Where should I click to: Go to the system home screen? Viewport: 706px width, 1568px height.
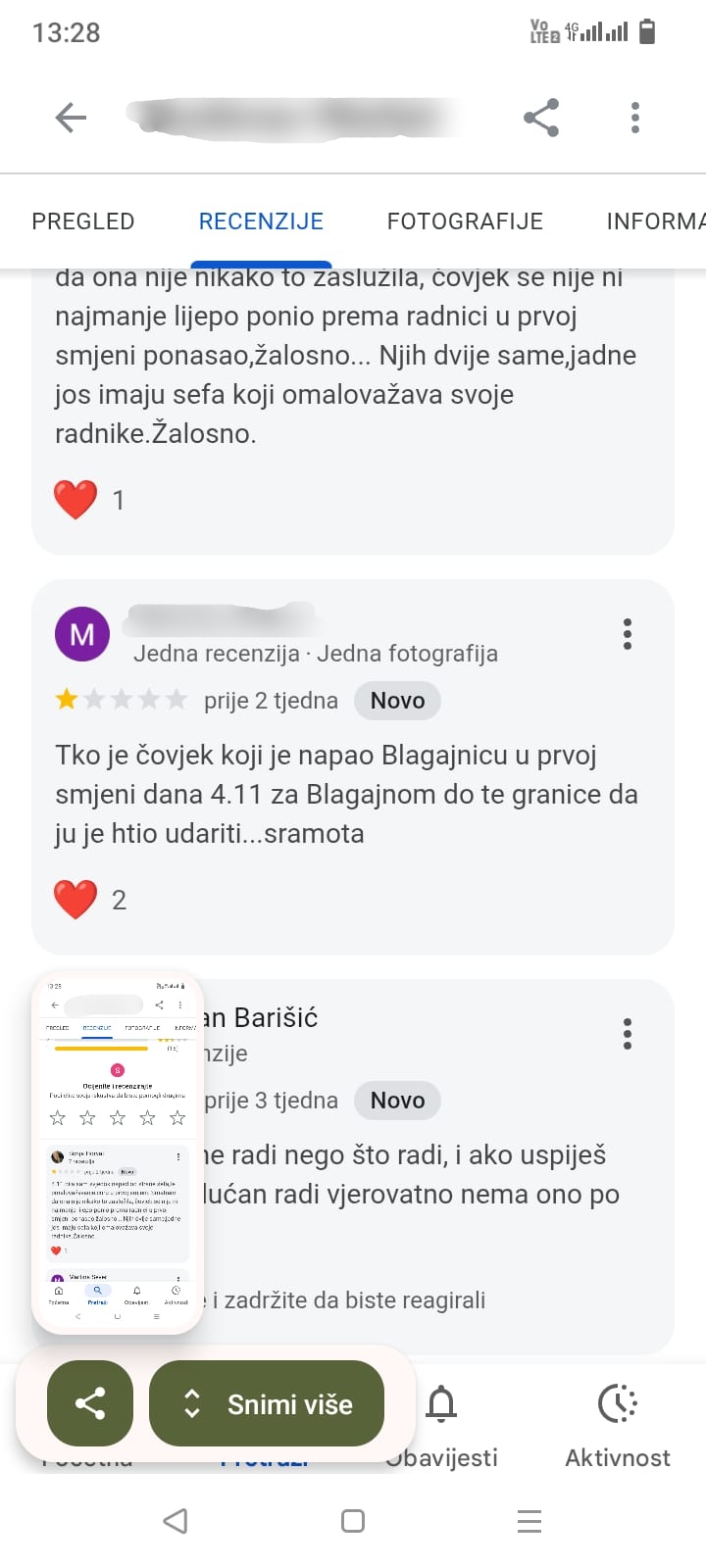coord(353,1521)
